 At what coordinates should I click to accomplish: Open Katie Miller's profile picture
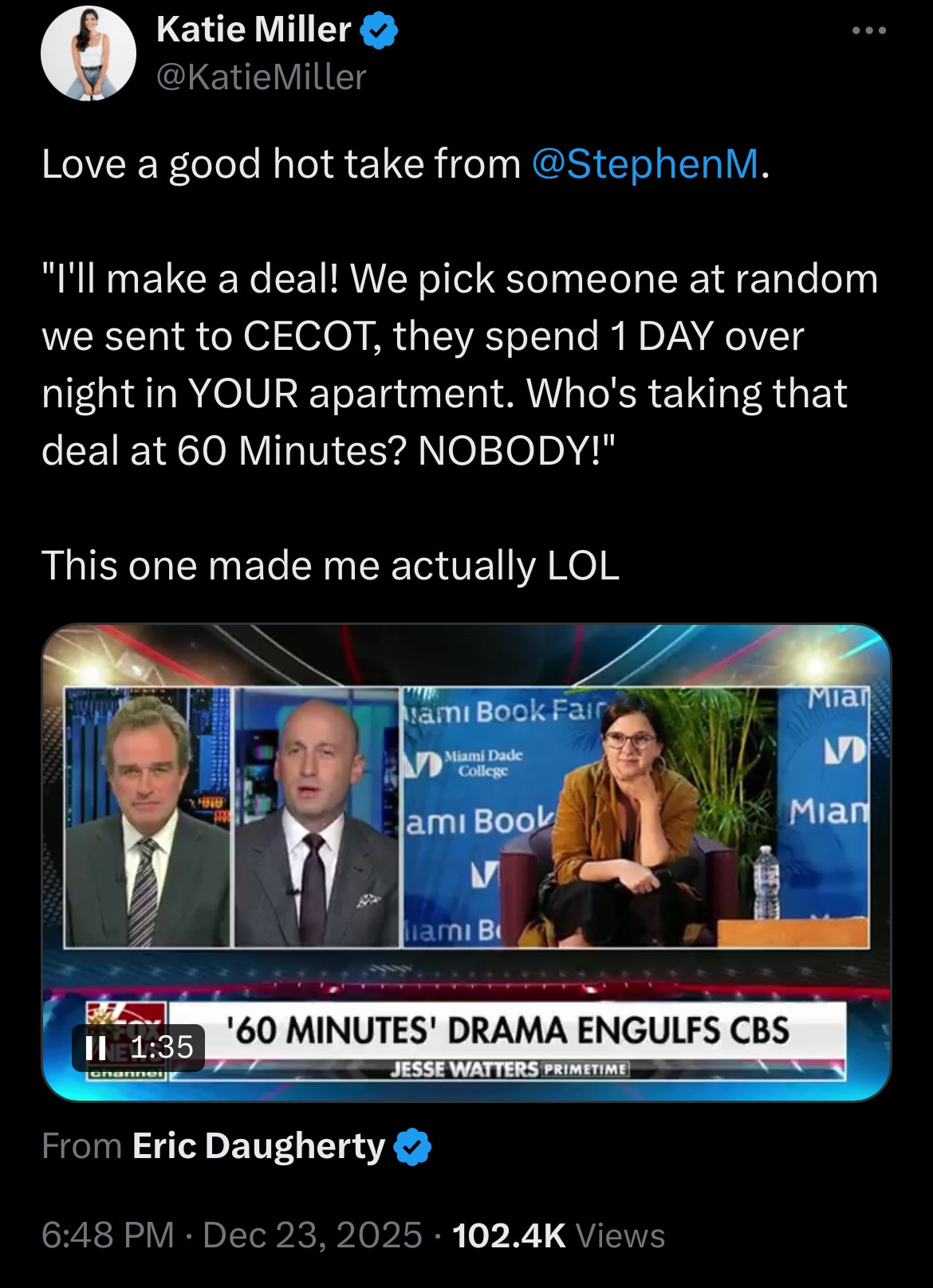88,53
